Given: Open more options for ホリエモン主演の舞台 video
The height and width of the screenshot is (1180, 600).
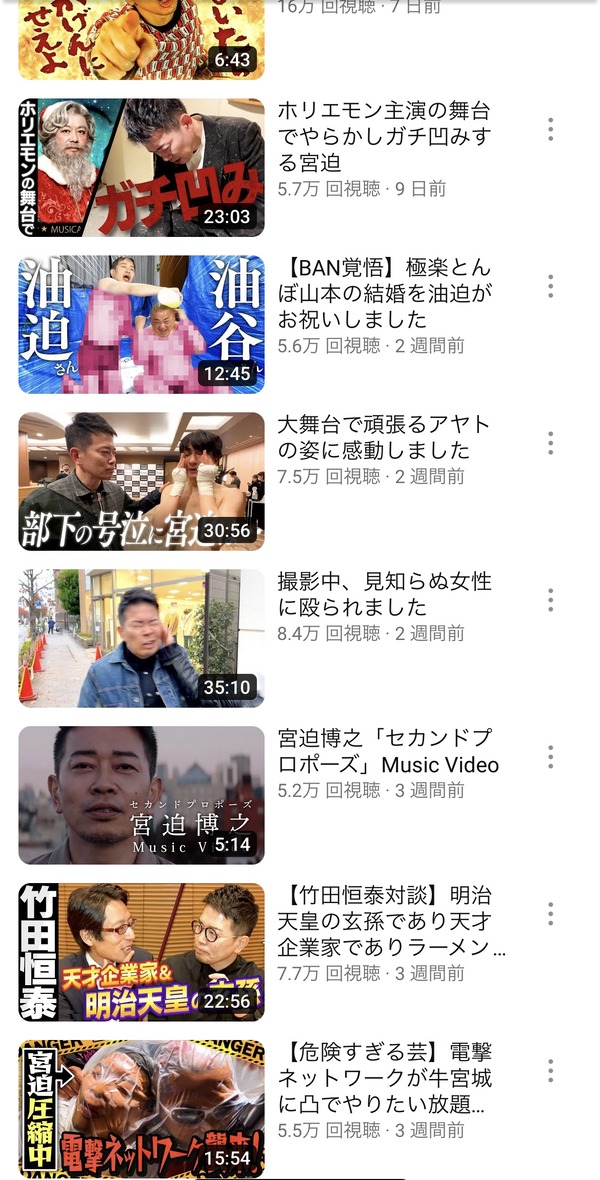Looking at the screenshot, I should [550, 129].
